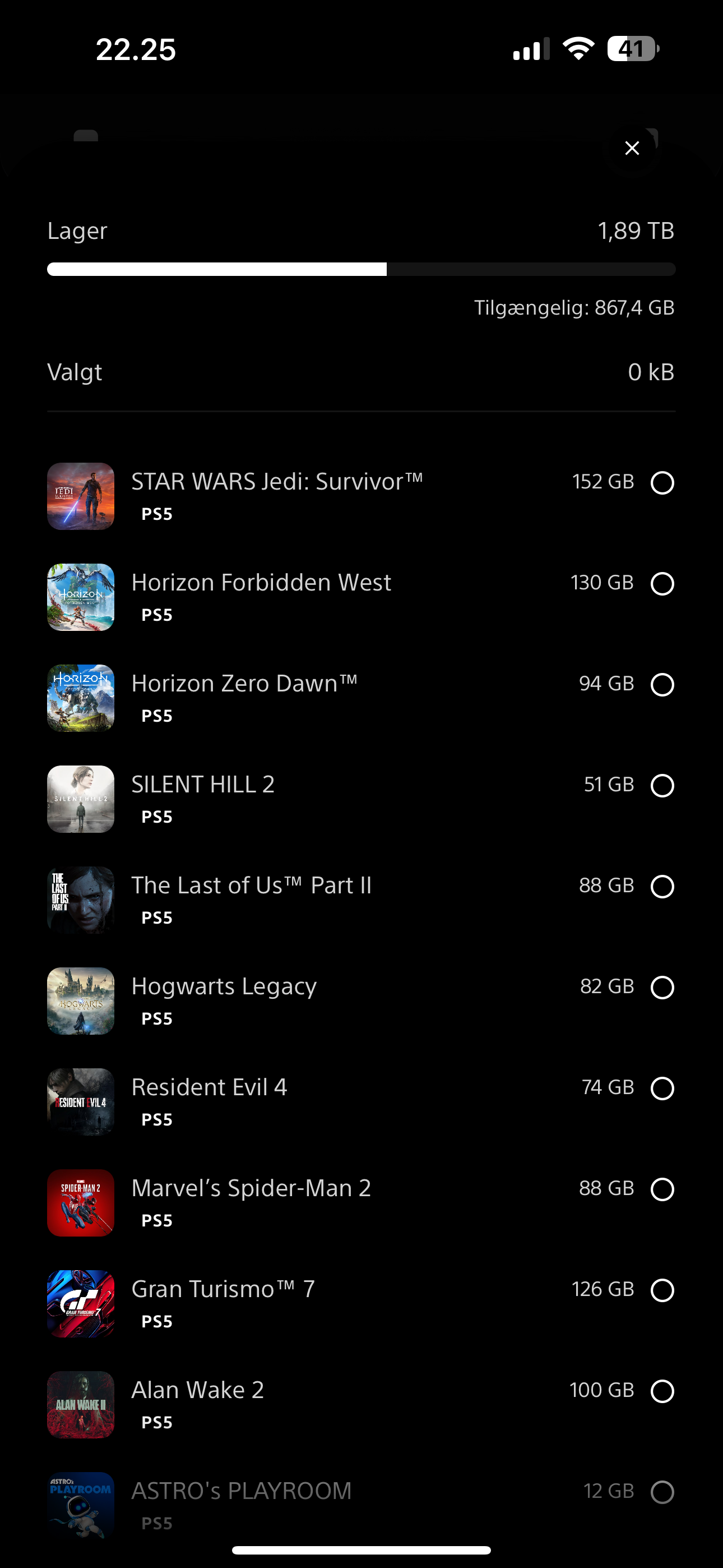
Task: Mark Horizon Zero Dawn as selected
Action: point(662,685)
